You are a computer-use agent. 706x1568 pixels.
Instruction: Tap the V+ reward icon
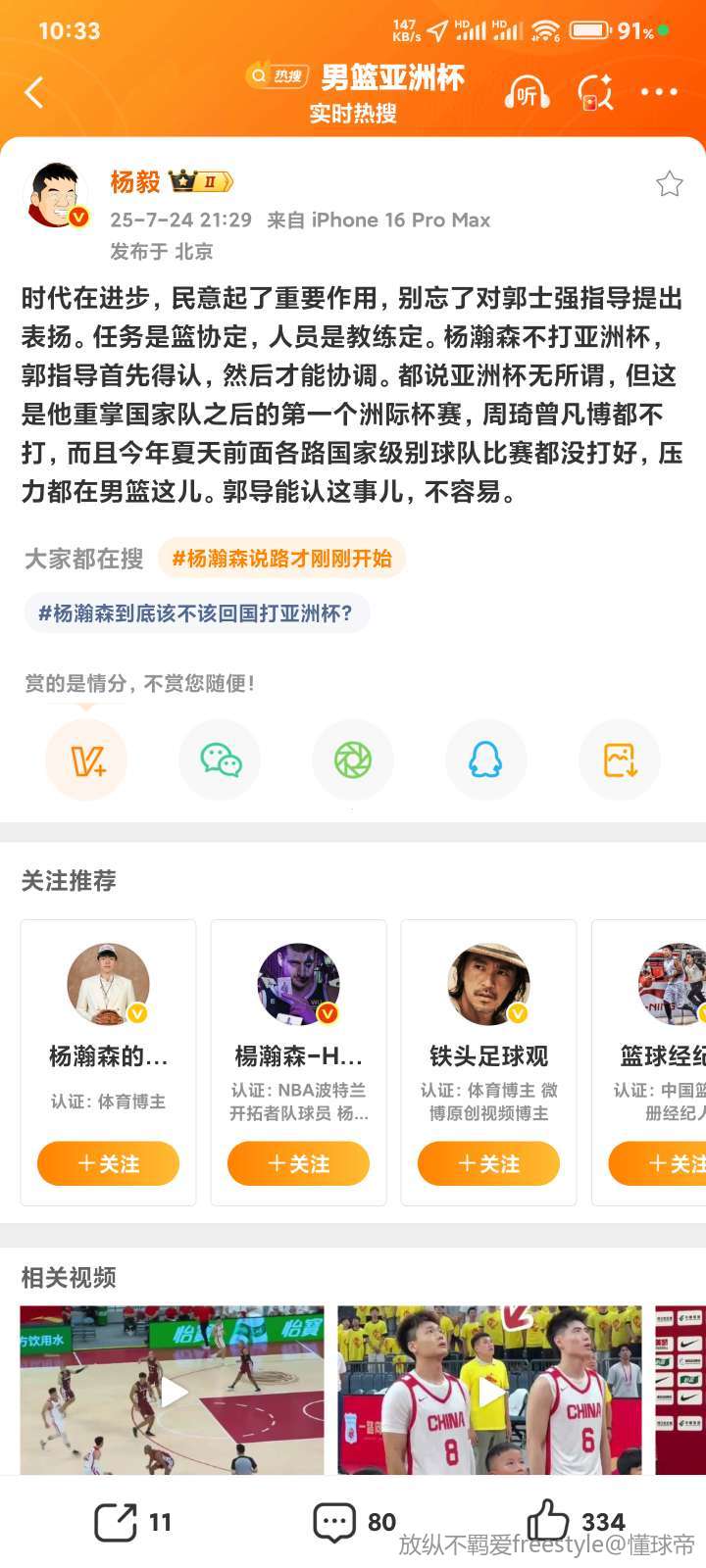coord(87,760)
